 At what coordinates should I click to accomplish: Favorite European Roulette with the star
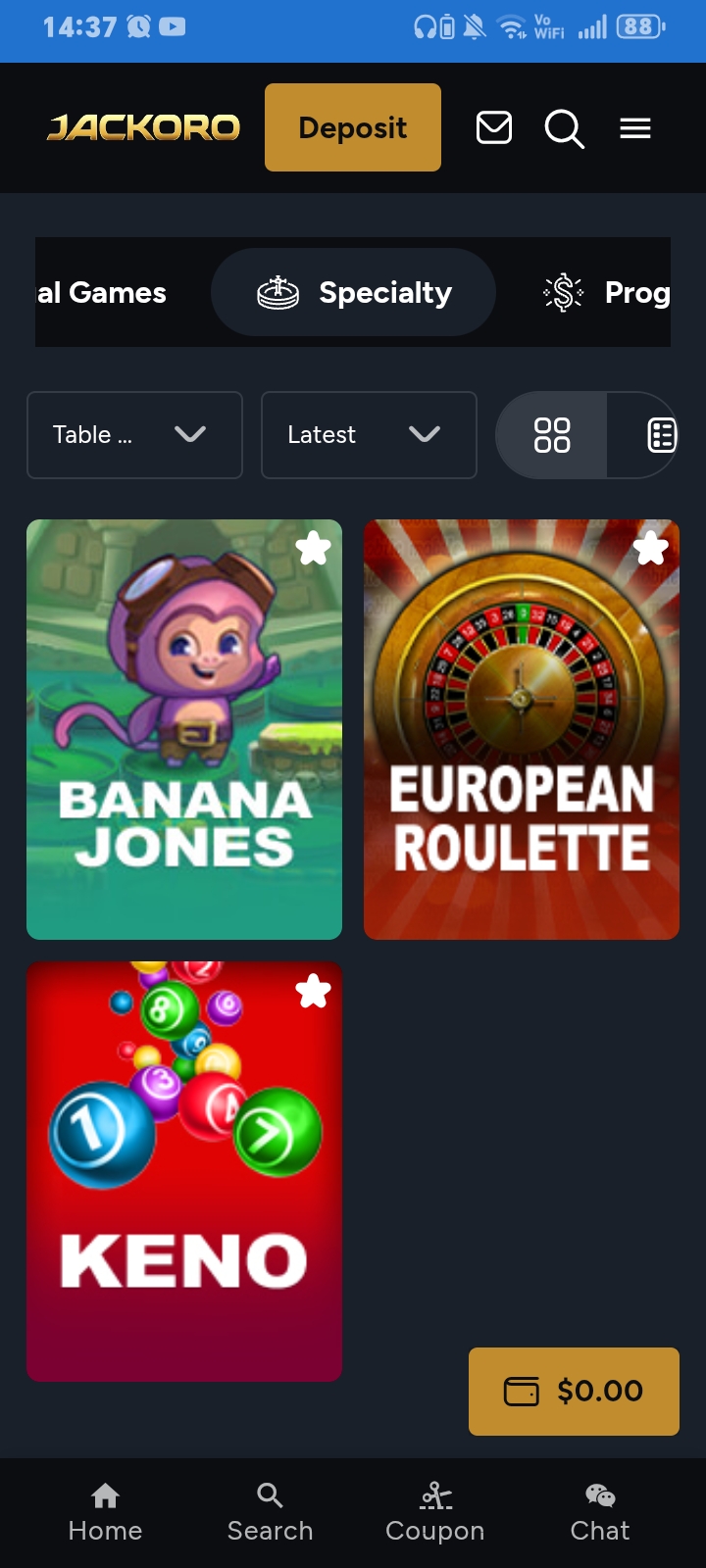point(650,548)
